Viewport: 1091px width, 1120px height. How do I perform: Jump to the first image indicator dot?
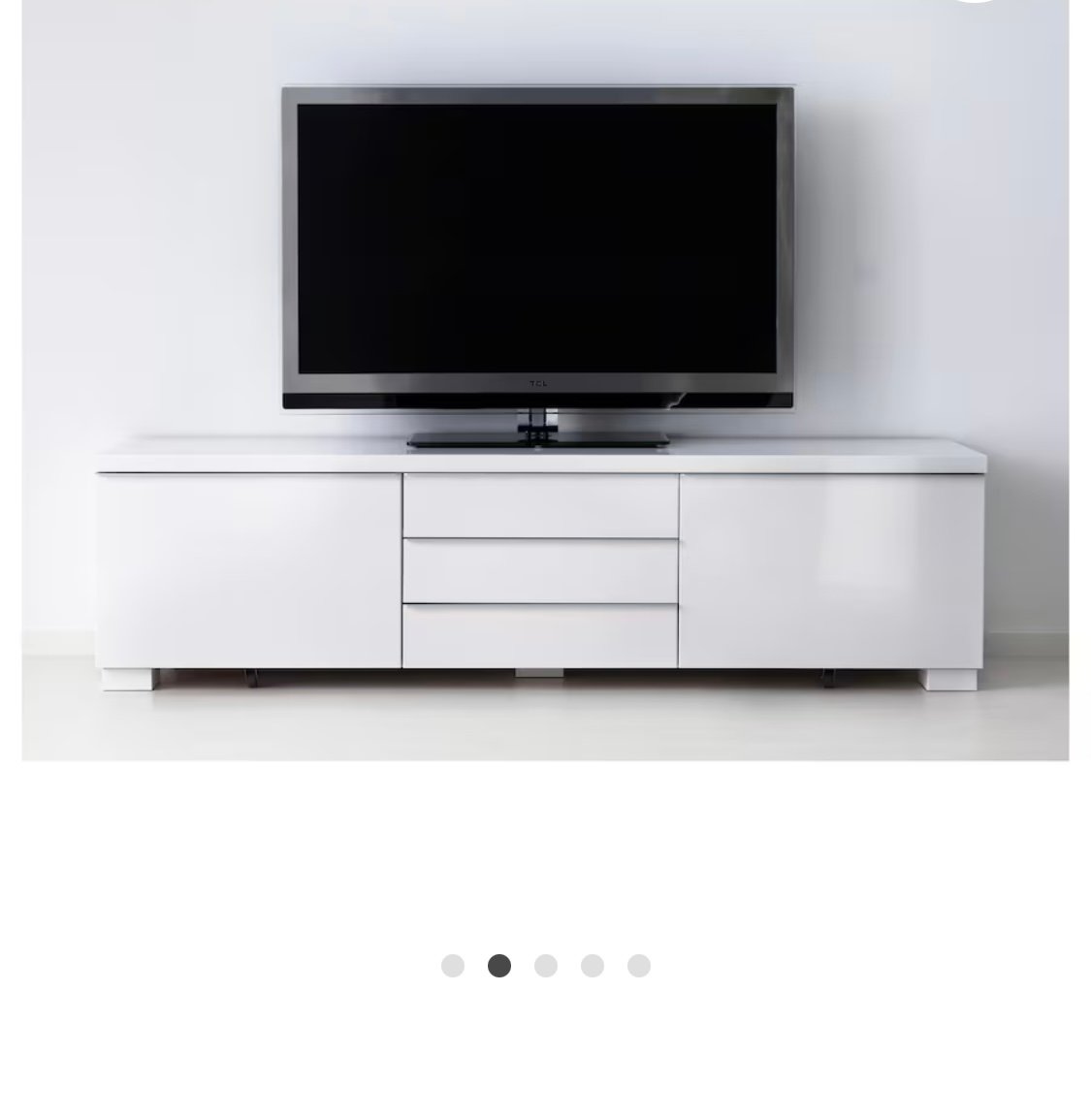(453, 966)
